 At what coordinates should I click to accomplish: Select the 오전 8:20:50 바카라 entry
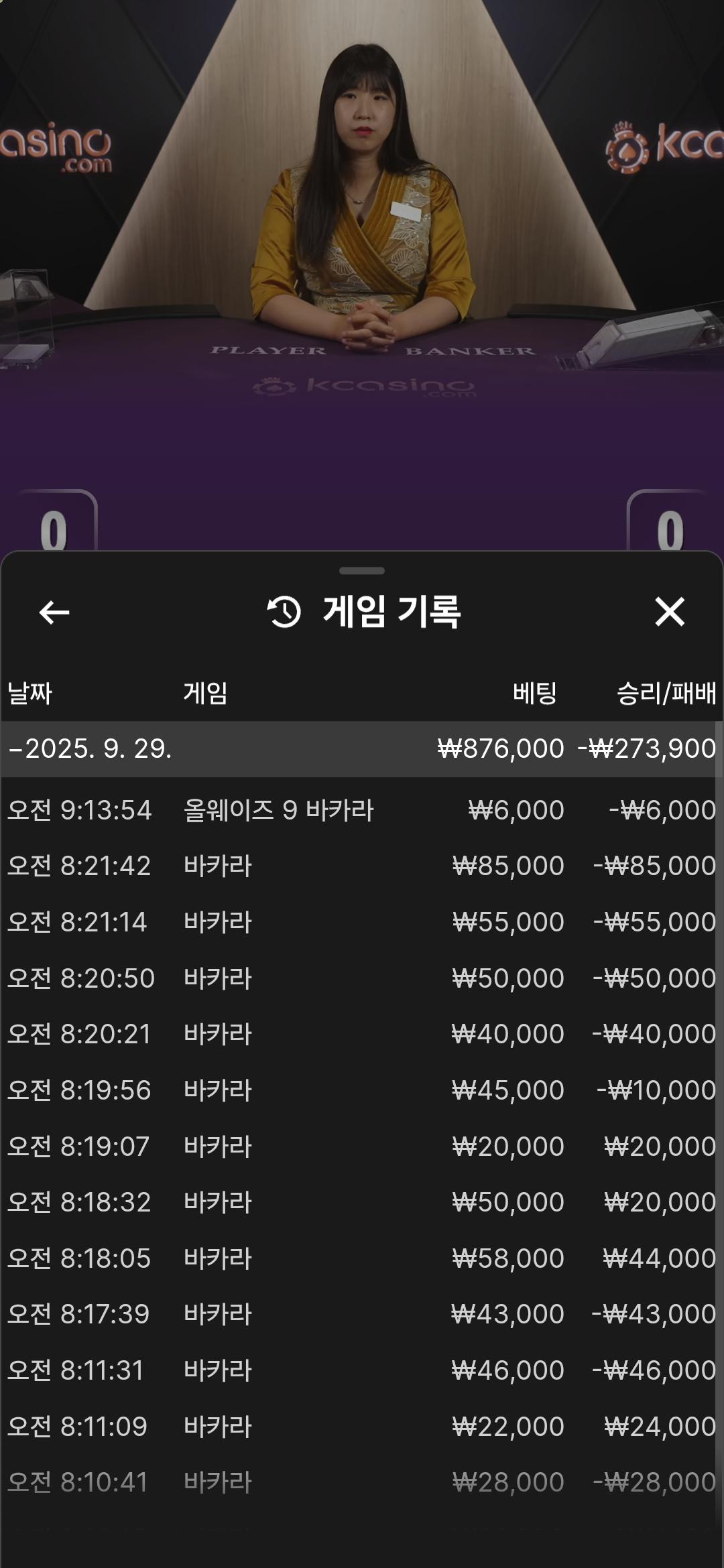[361, 978]
